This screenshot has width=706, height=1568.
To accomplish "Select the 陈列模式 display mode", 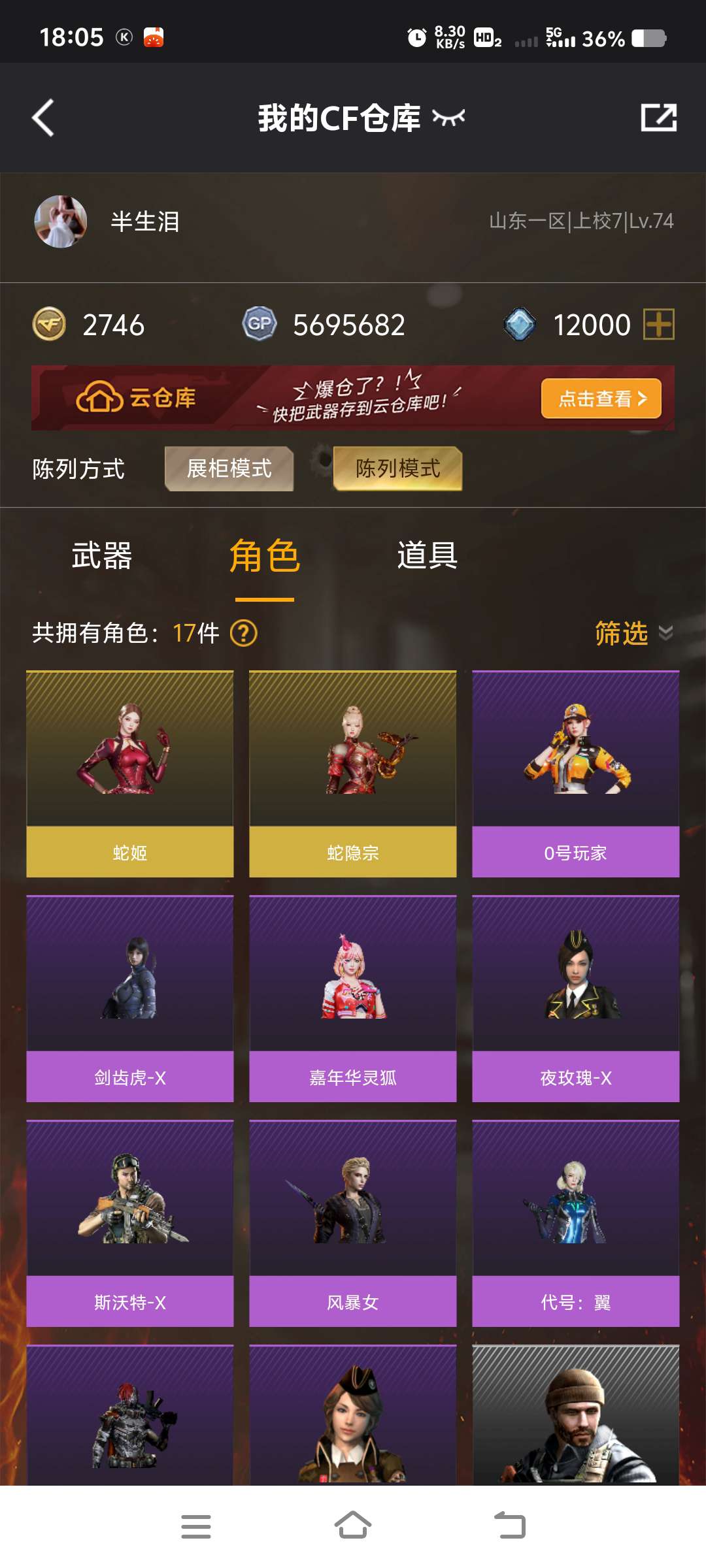I will [x=397, y=468].
